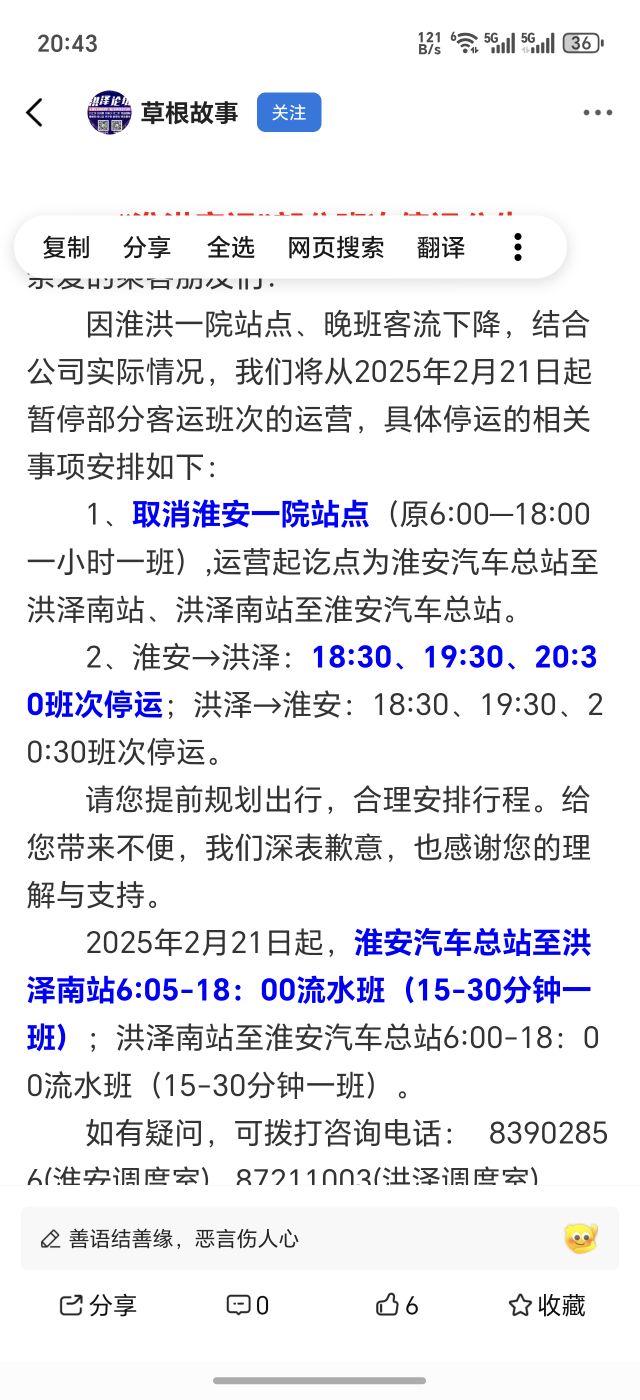Viewport: 640px width, 1400px height.
Task: Select all text with 全选
Action: 231,247
